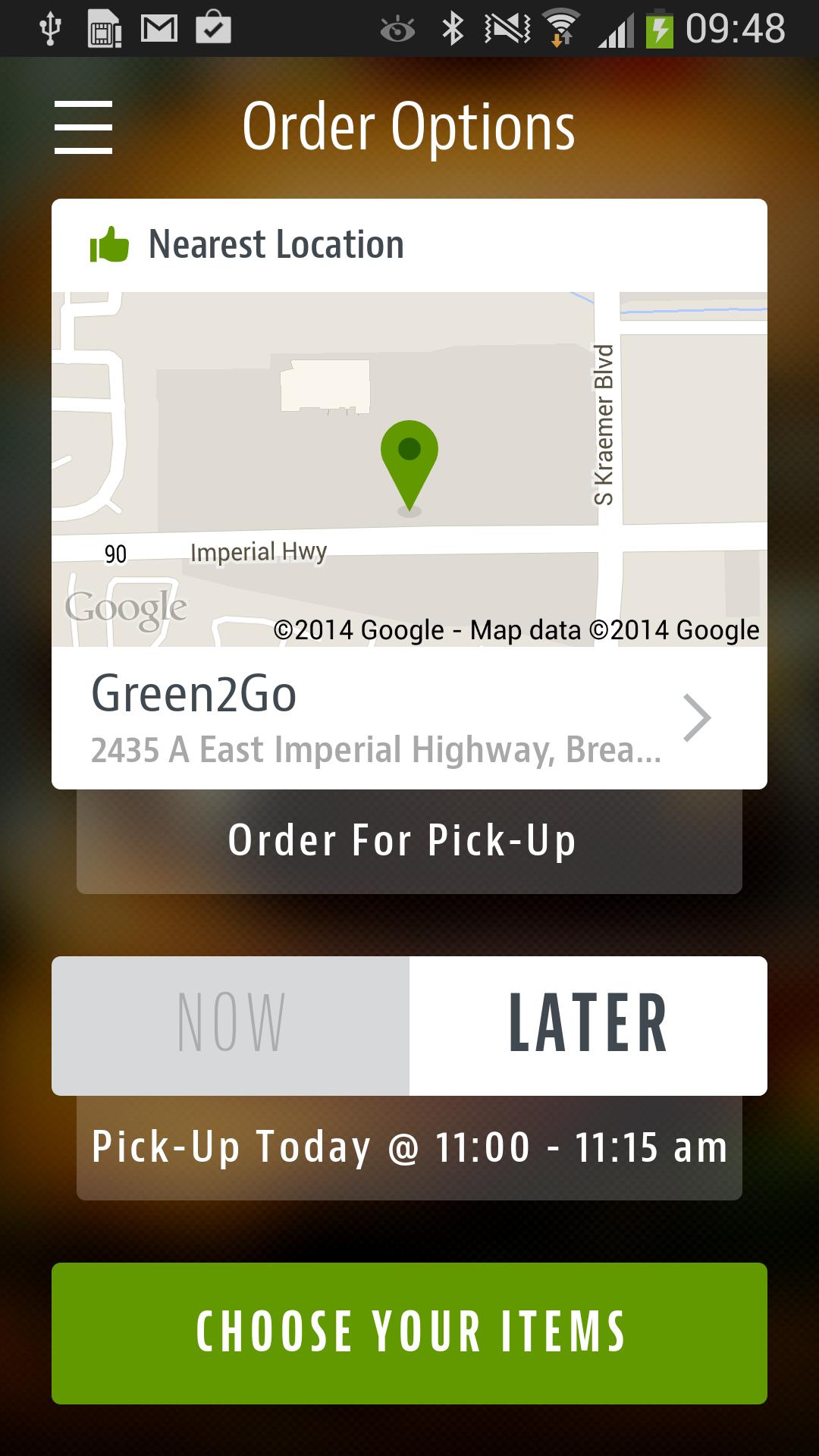This screenshot has width=819, height=1456.
Task: Open the pick-up time selector
Action: [x=409, y=1149]
